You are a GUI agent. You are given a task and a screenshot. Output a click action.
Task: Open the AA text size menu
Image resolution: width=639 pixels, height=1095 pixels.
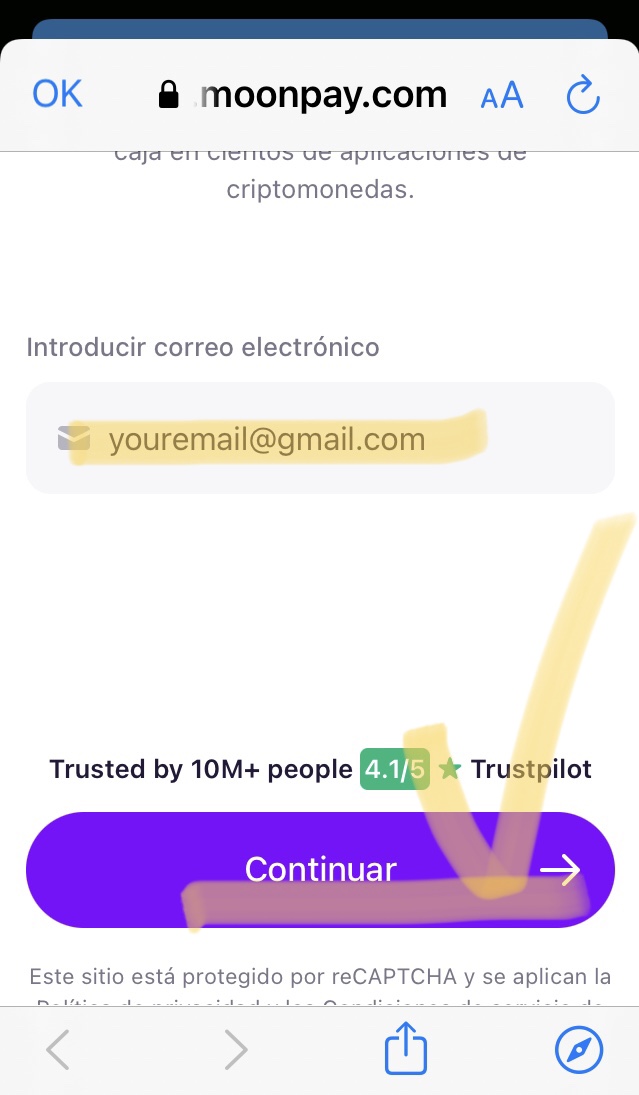click(x=502, y=96)
